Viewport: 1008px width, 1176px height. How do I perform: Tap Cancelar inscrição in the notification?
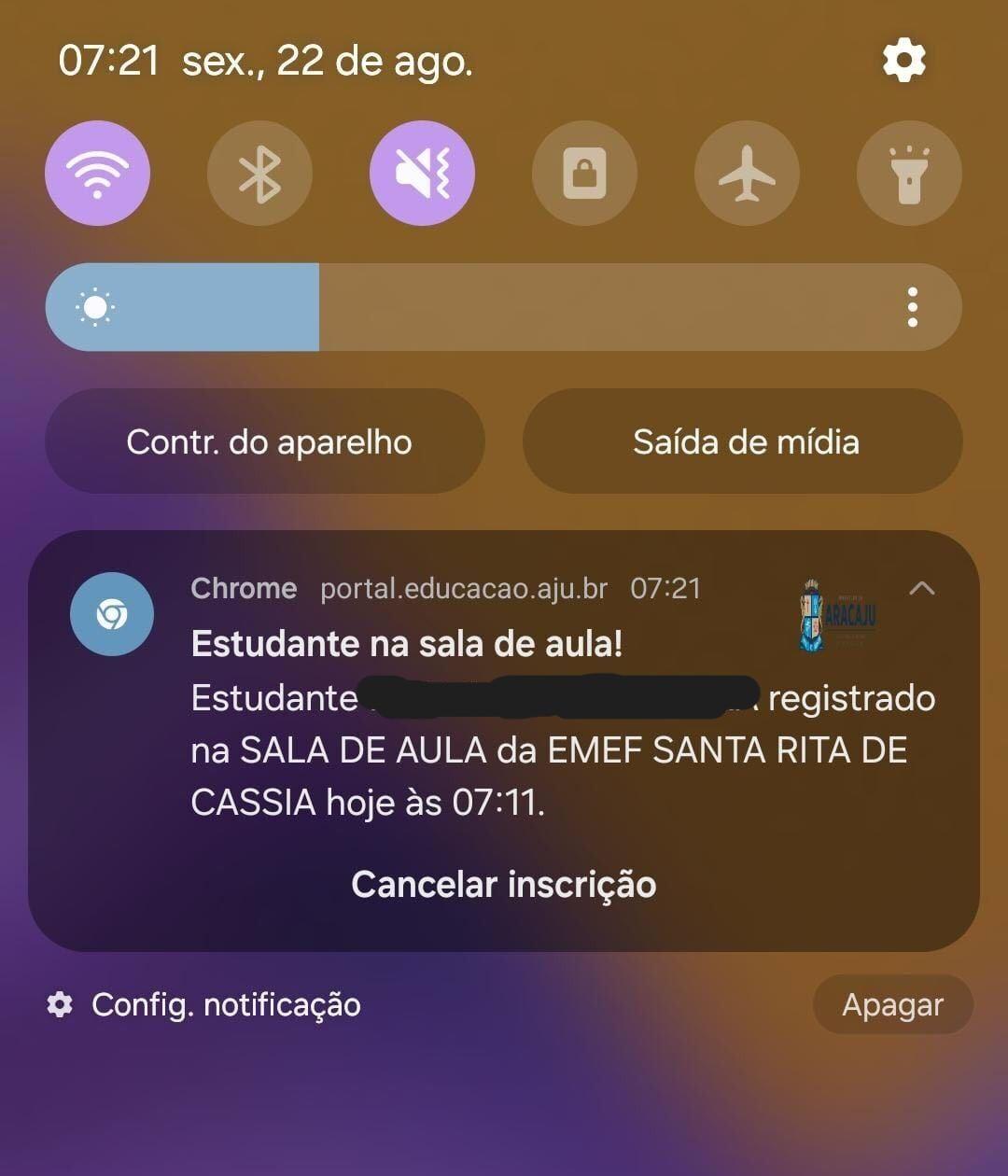[x=504, y=884]
